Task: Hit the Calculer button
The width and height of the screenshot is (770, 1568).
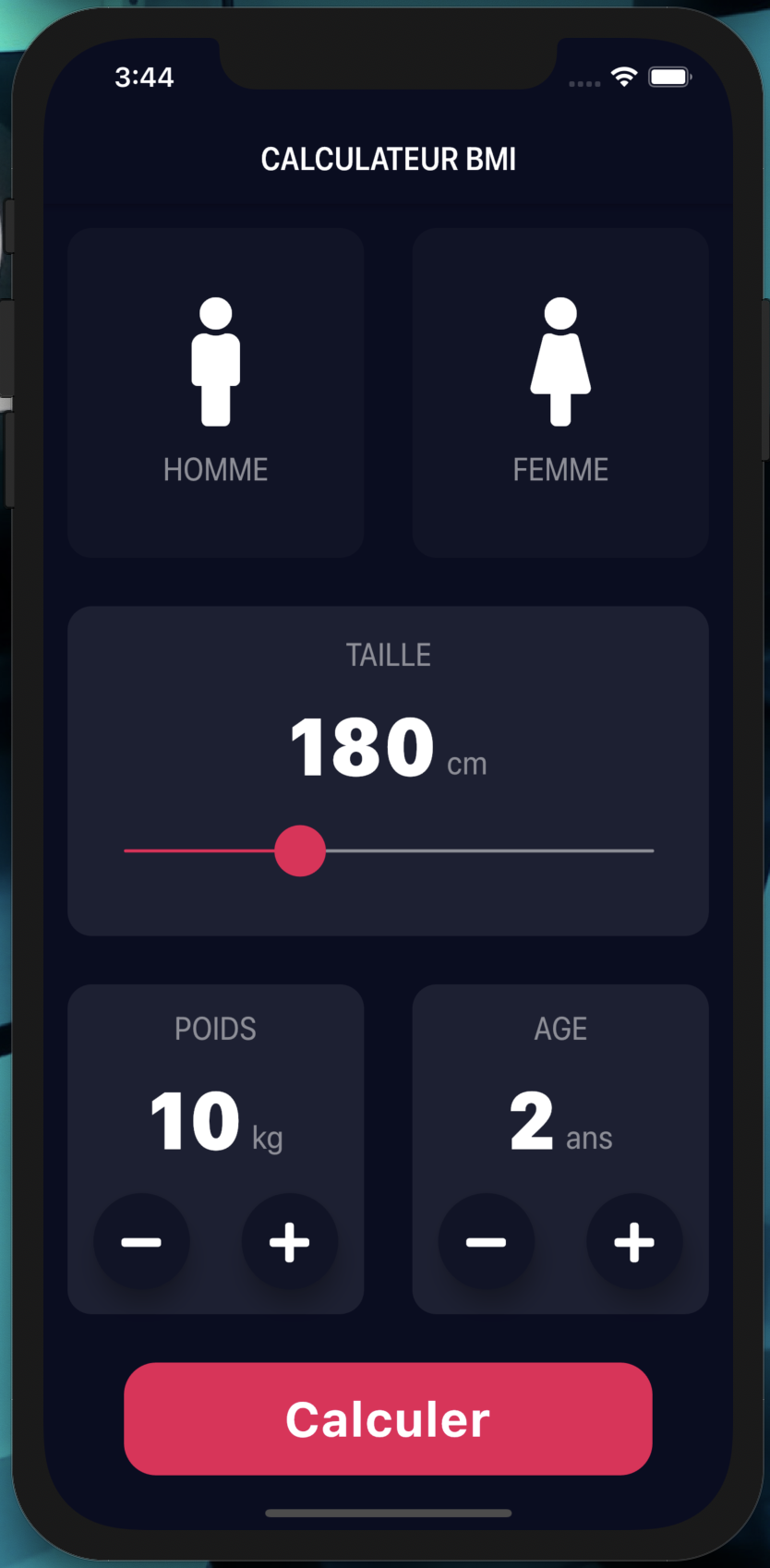Action: click(388, 1418)
